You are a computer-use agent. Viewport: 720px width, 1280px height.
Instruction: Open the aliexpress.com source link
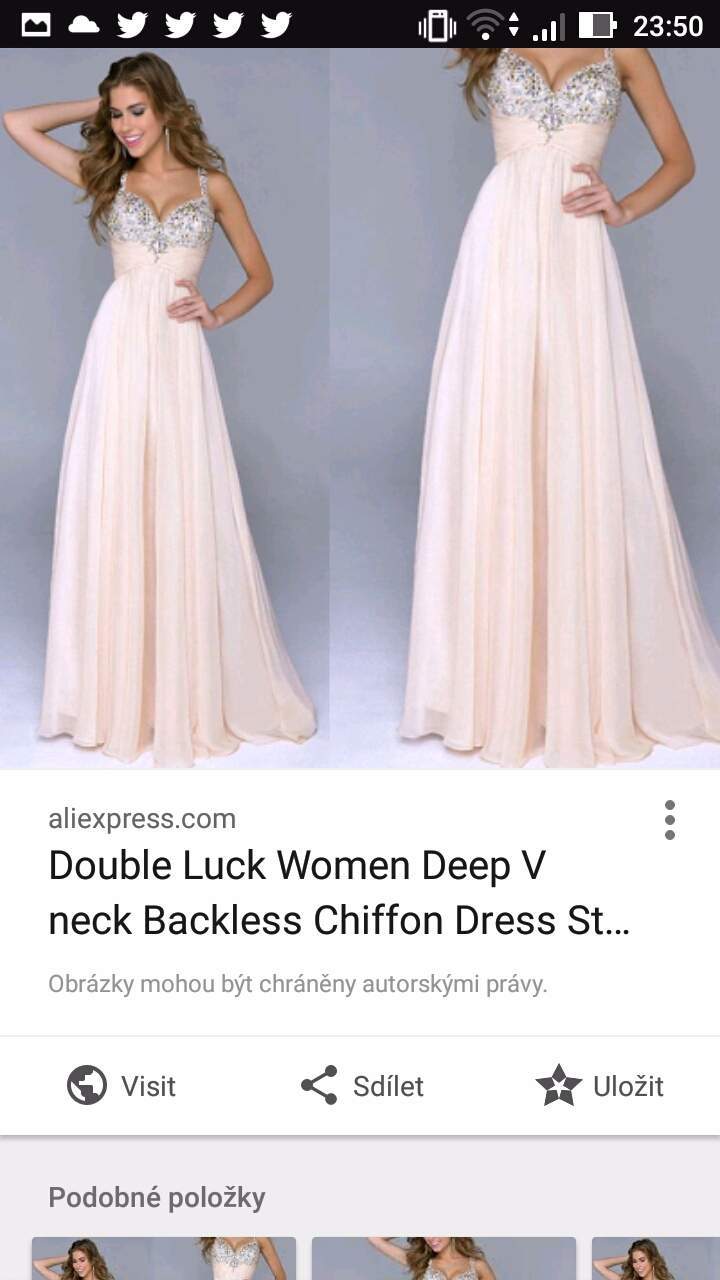pyautogui.click(x=142, y=818)
